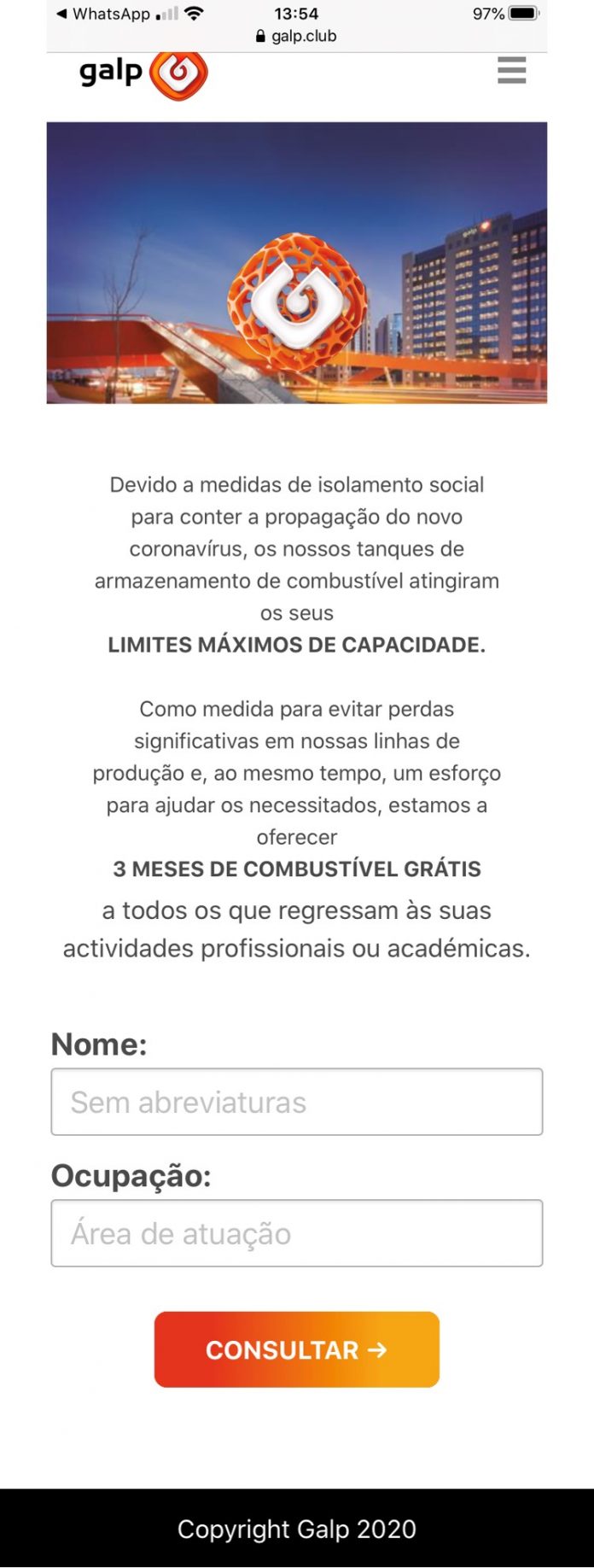Open the hamburger menu
Image resolution: width=594 pixels, height=1568 pixels.
click(511, 70)
